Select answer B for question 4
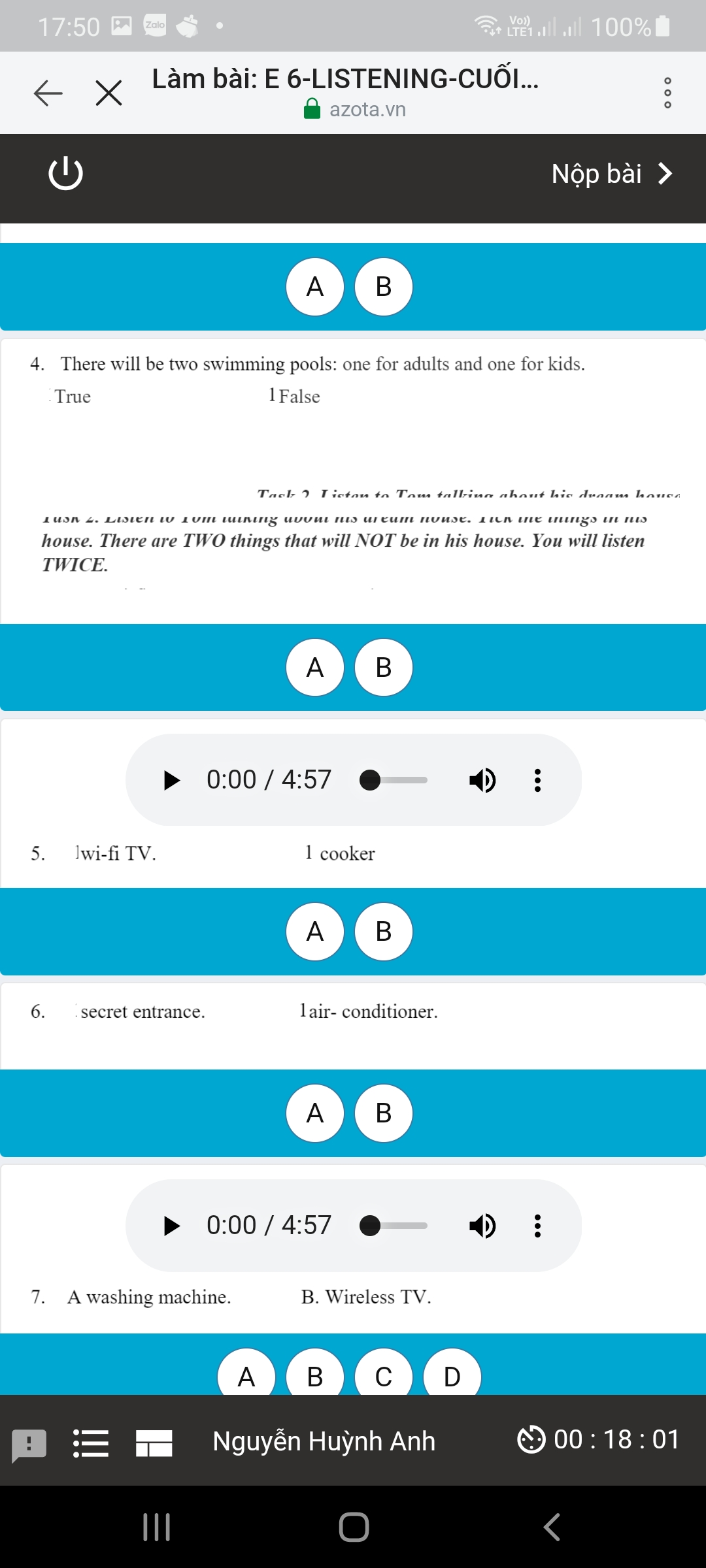This screenshot has width=706, height=1568. coord(384,667)
